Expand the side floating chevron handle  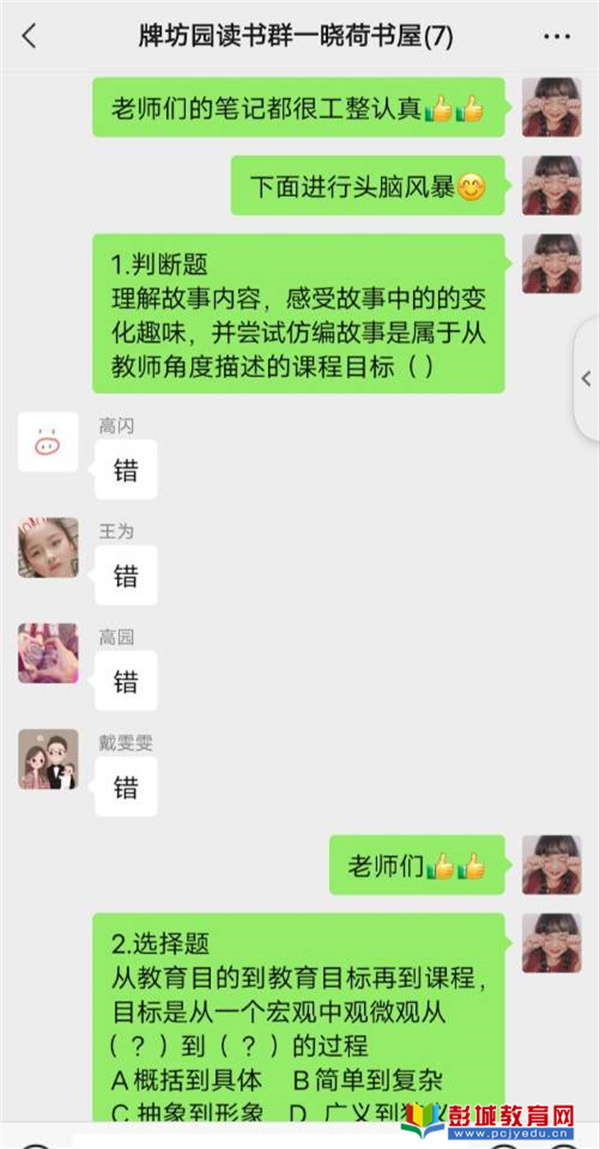[x=587, y=379]
